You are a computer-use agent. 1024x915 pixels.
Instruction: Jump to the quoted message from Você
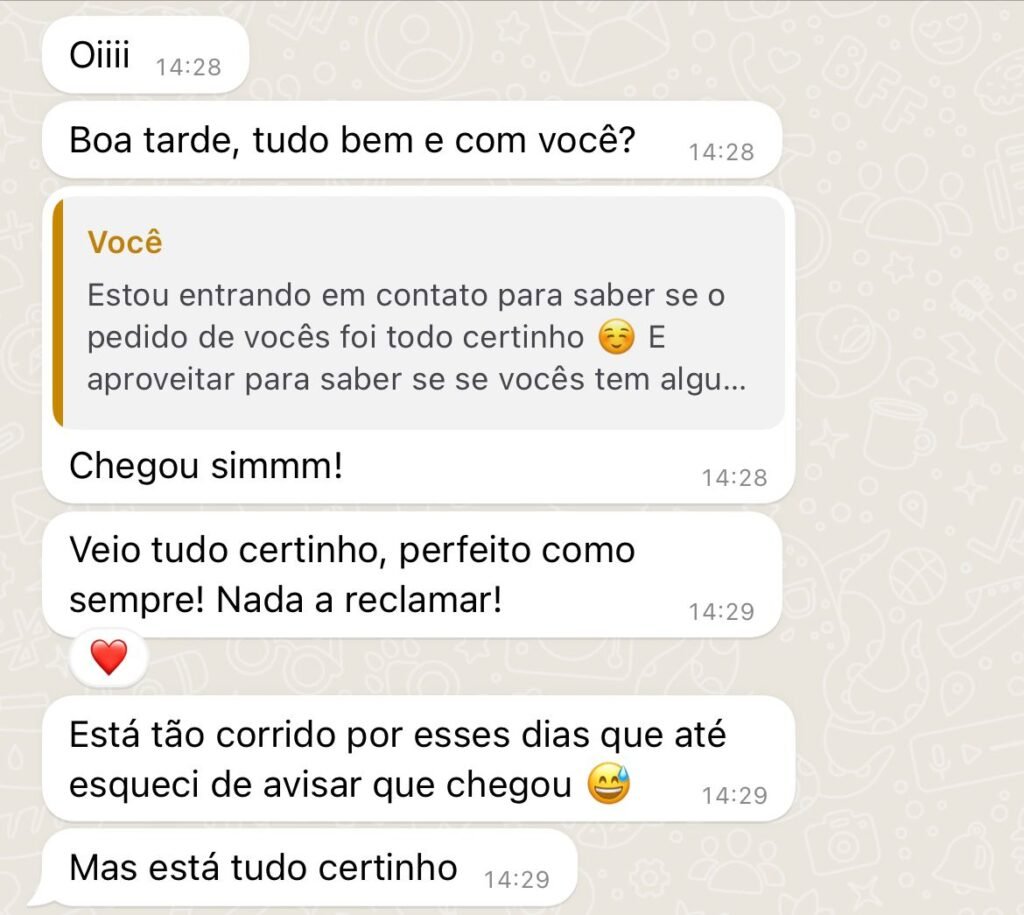[418, 312]
